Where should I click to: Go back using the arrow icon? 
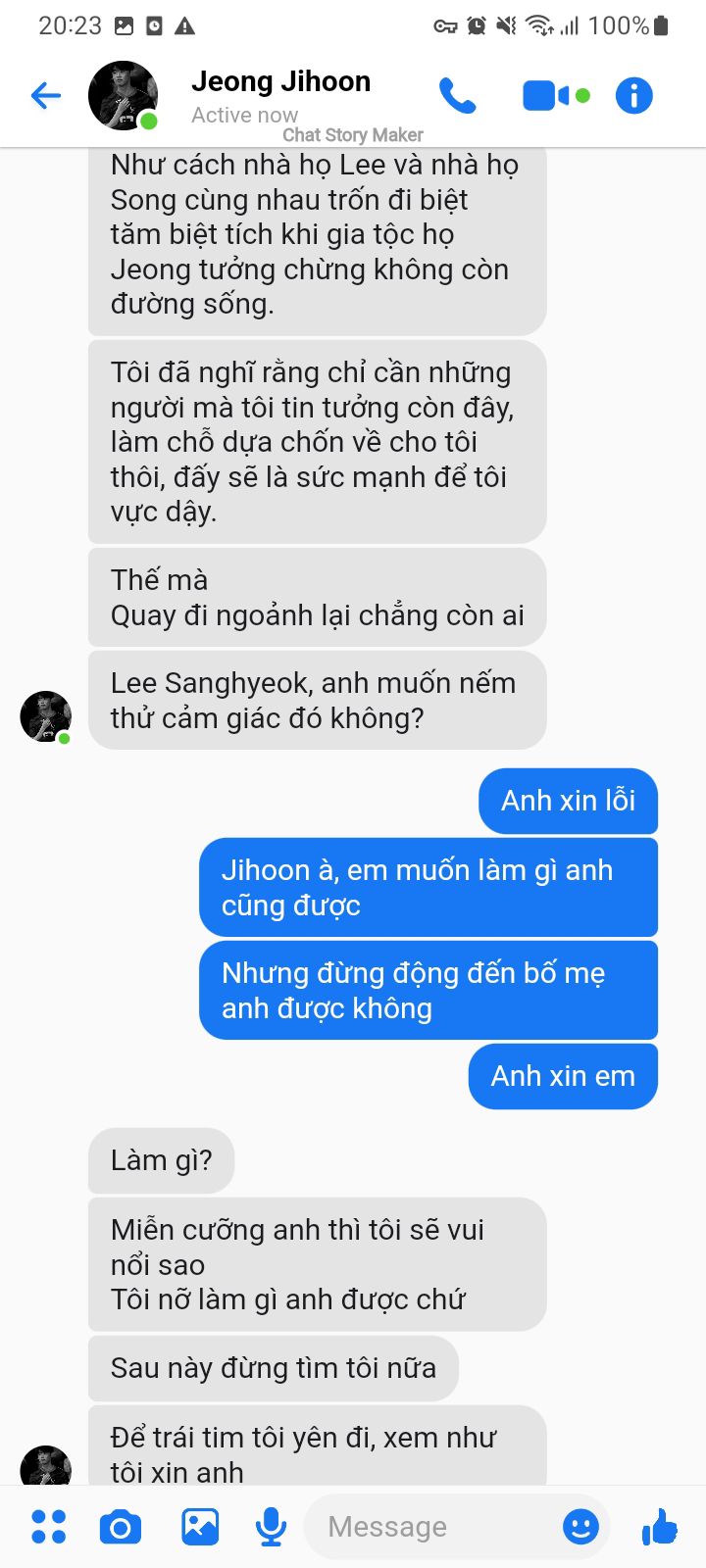pyautogui.click(x=46, y=95)
